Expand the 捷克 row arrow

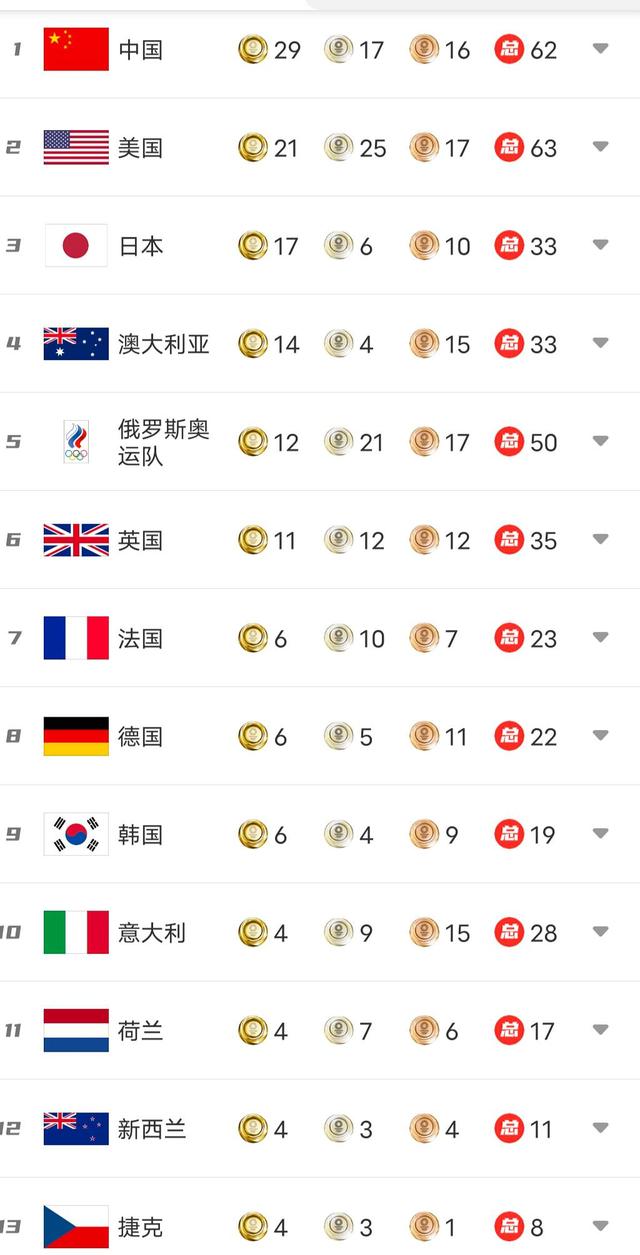600,1225
